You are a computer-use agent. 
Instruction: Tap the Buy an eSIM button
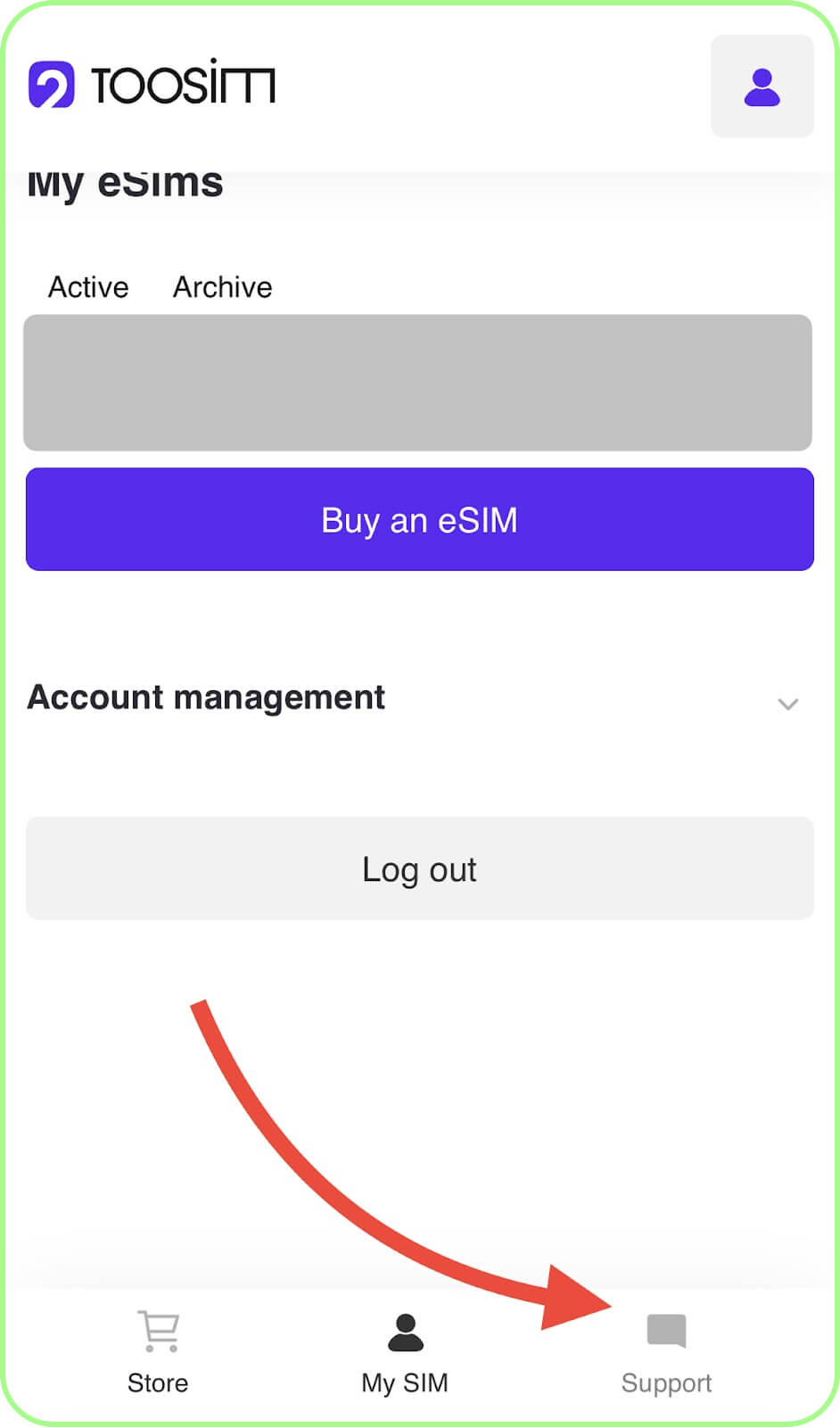[x=419, y=519]
